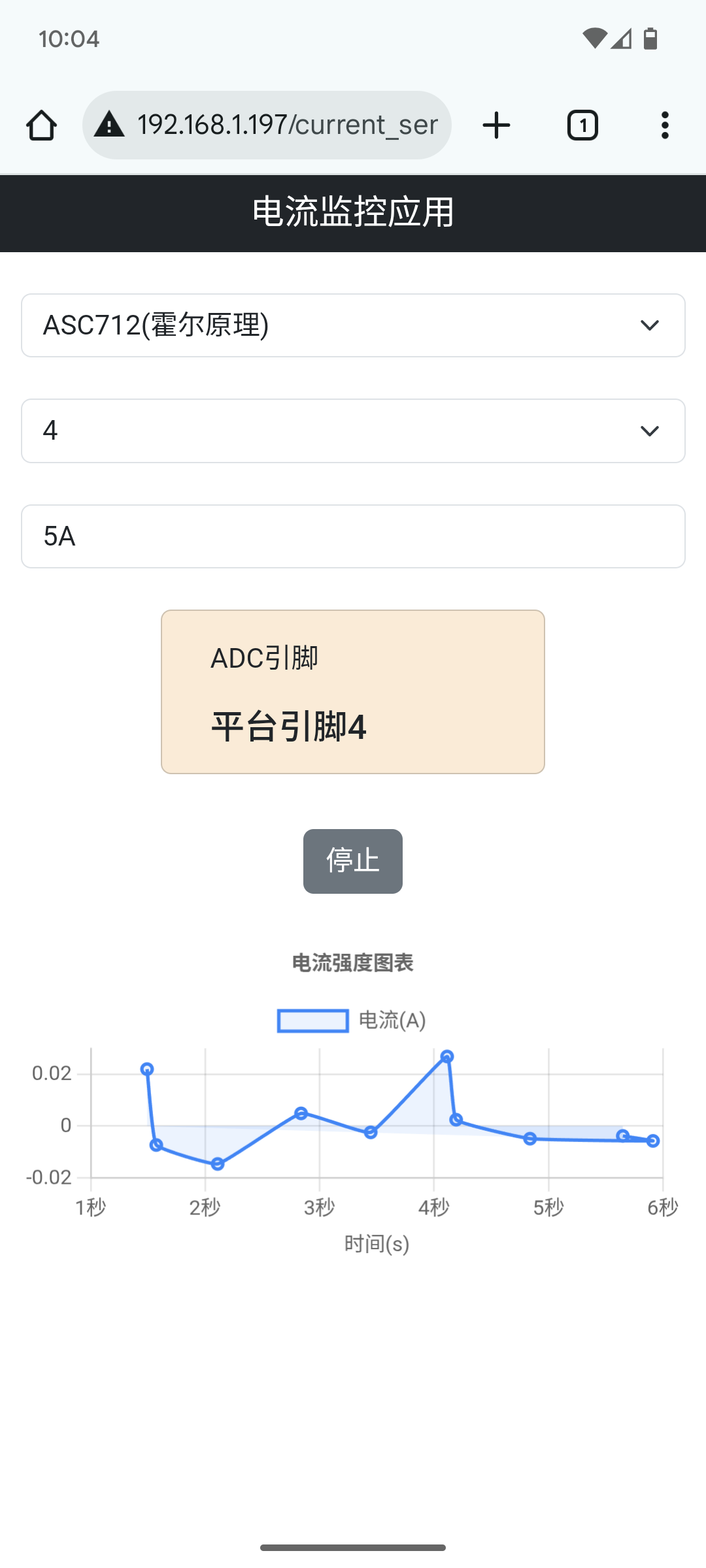Expand the ASC712 sensor type dropdown
Screen dimensions: 706x1568
click(x=353, y=325)
